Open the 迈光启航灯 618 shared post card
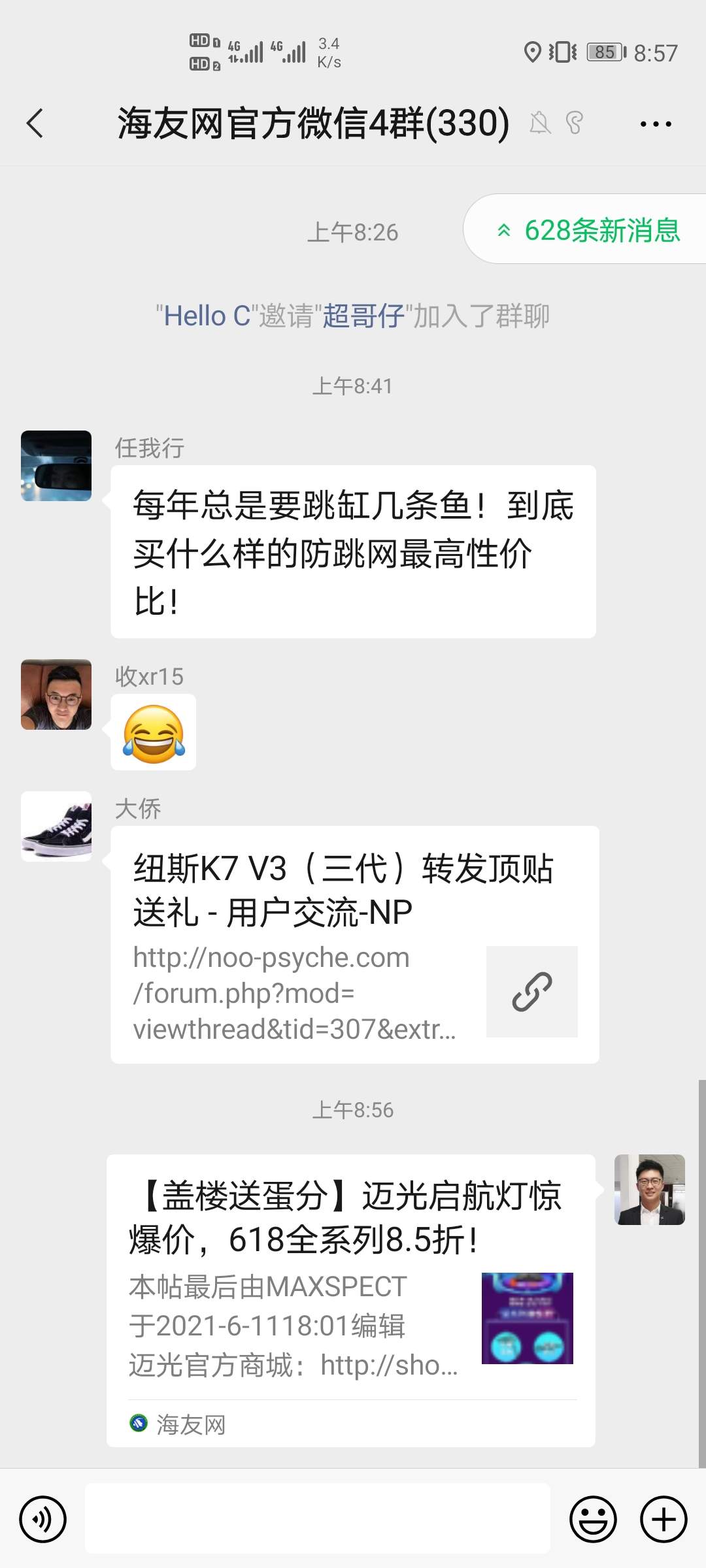706x1568 pixels. 350,1300
